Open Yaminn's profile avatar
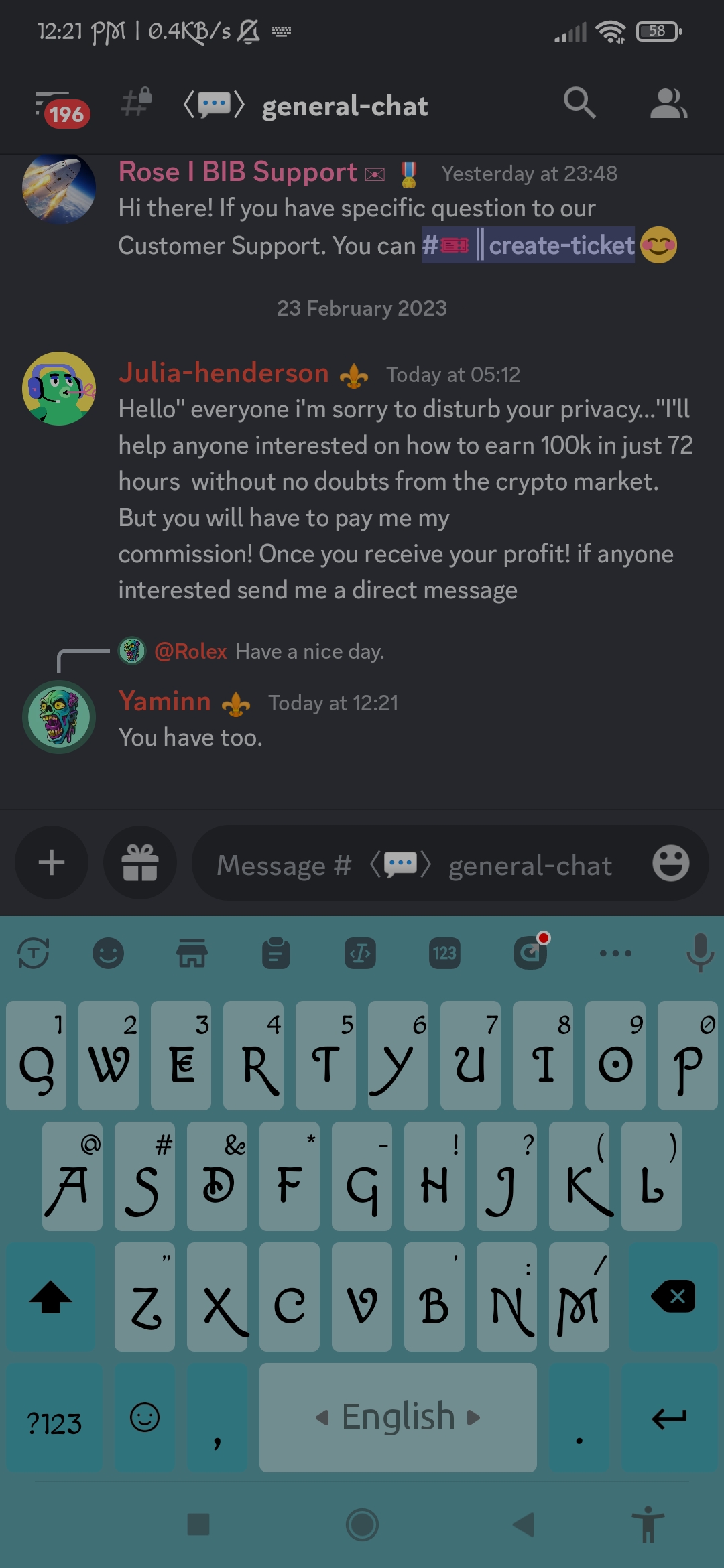This screenshot has height=1568, width=724. click(59, 717)
